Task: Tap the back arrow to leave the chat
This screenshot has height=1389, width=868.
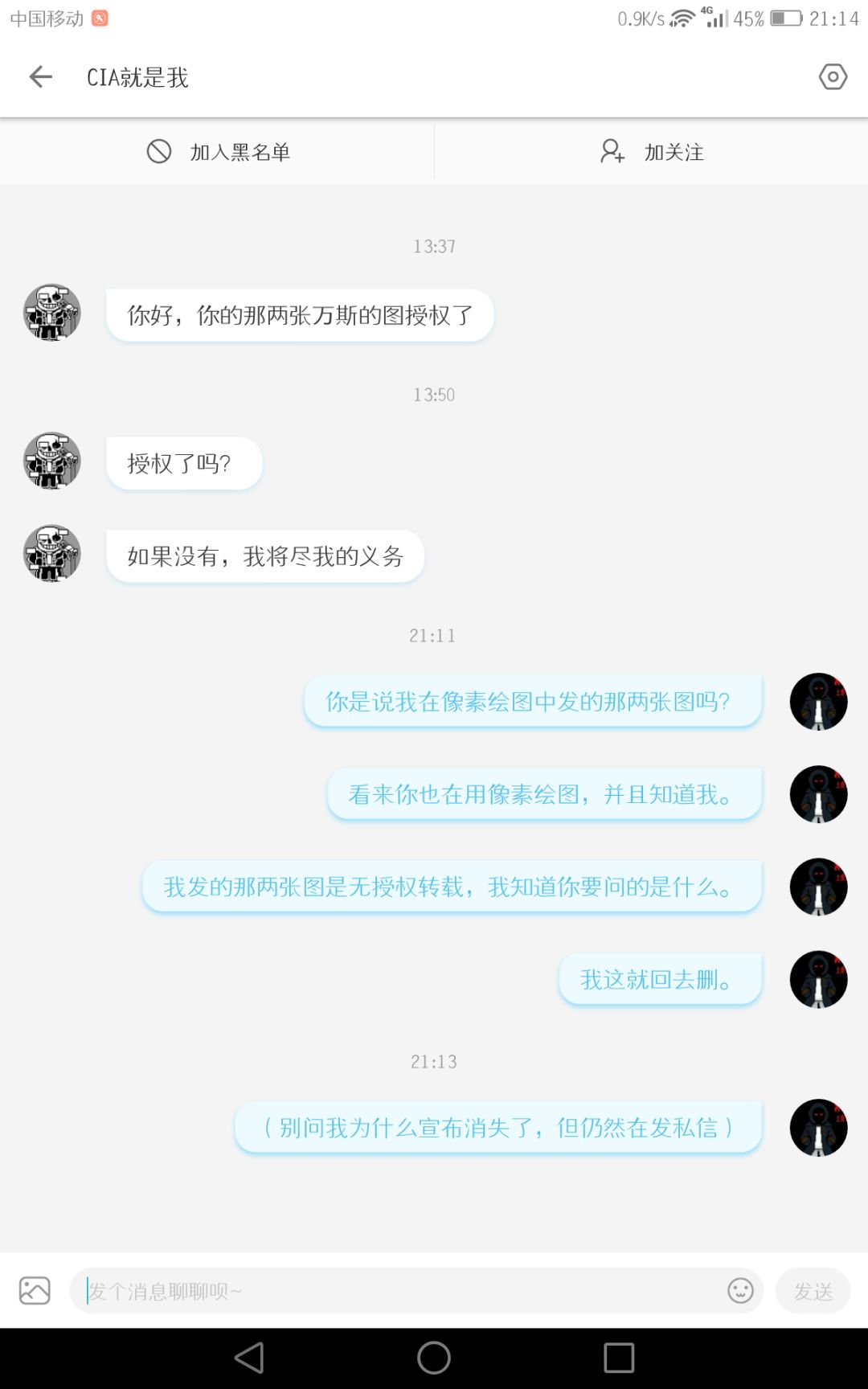Action: click(39, 76)
